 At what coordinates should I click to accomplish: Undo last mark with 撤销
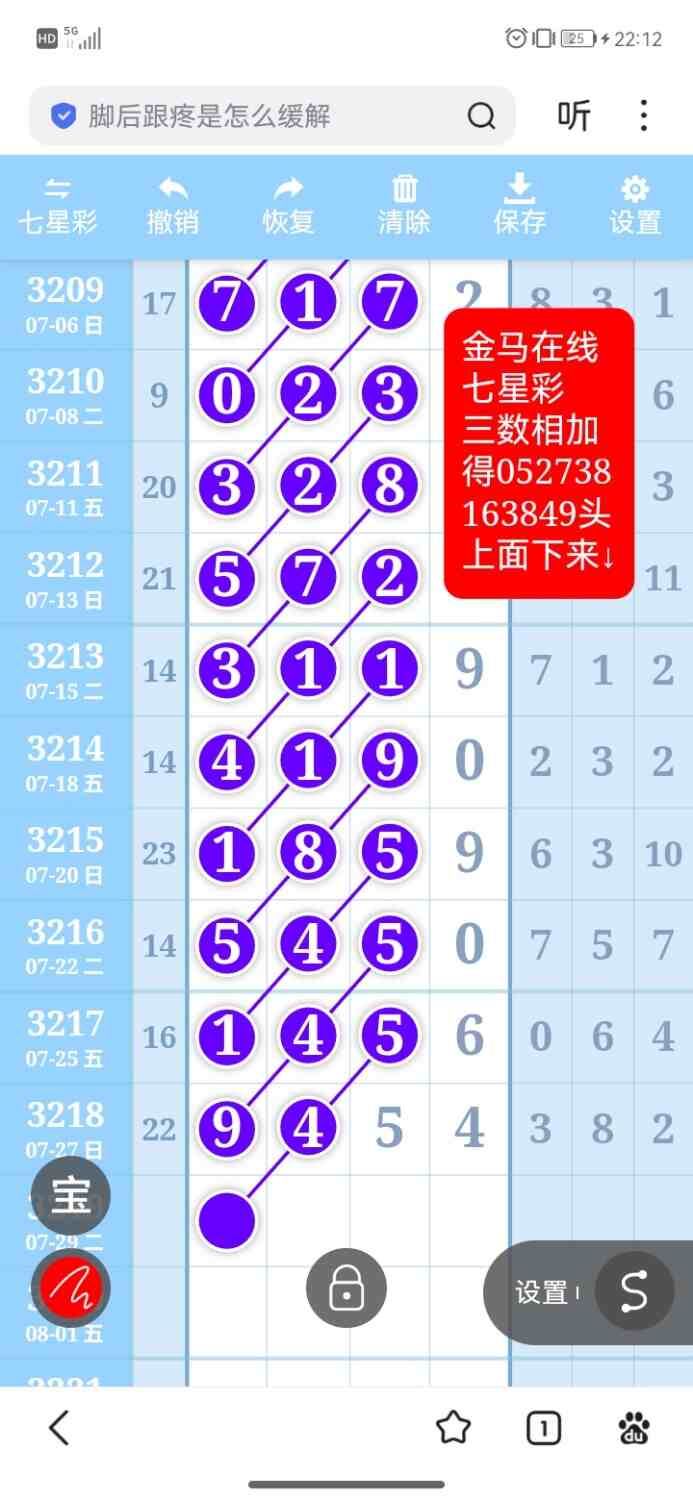tap(173, 207)
